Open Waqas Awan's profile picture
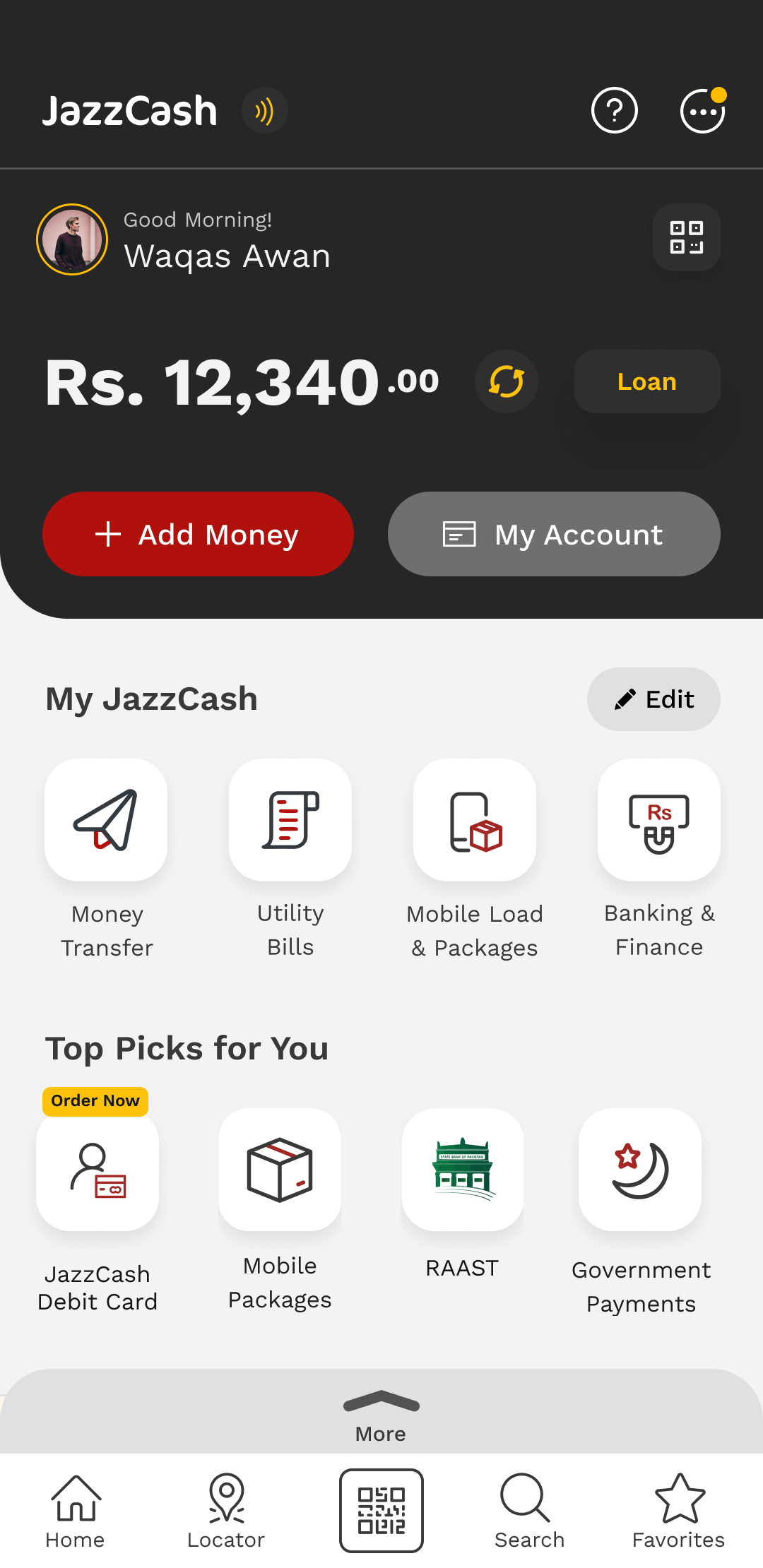The image size is (763, 1568). click(x=72, y=239)
